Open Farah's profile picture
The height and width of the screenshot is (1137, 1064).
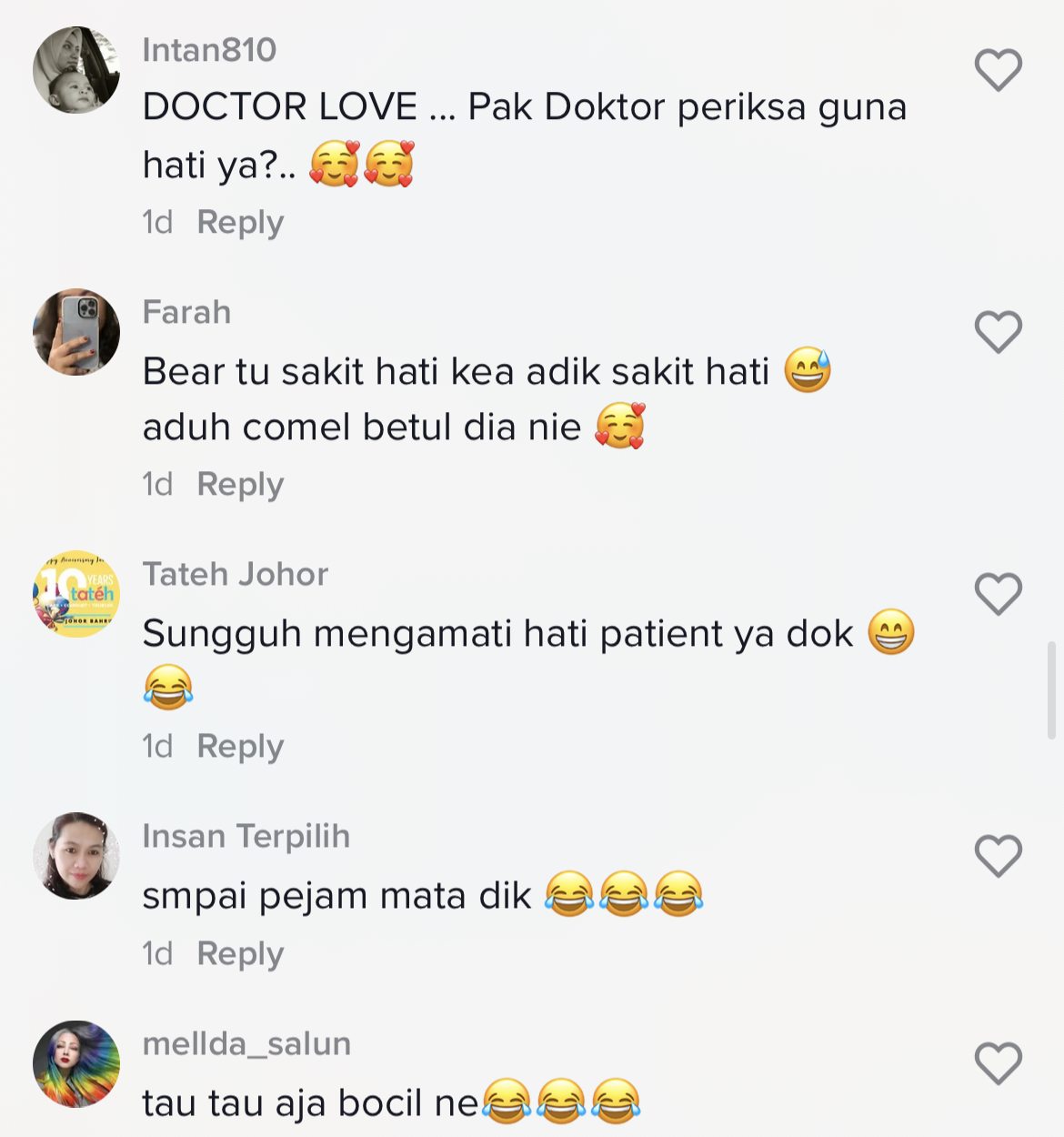pos(76,332)
